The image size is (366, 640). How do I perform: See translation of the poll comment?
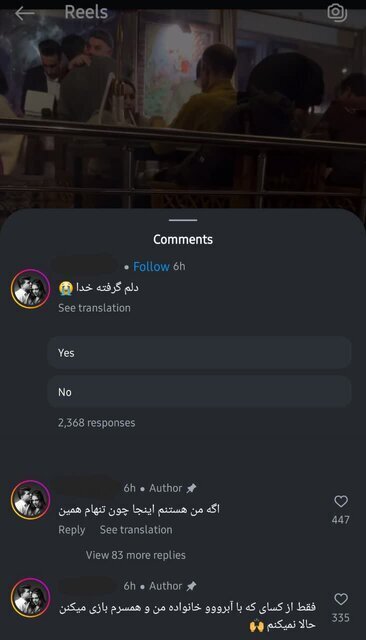[x=94, y=308]
